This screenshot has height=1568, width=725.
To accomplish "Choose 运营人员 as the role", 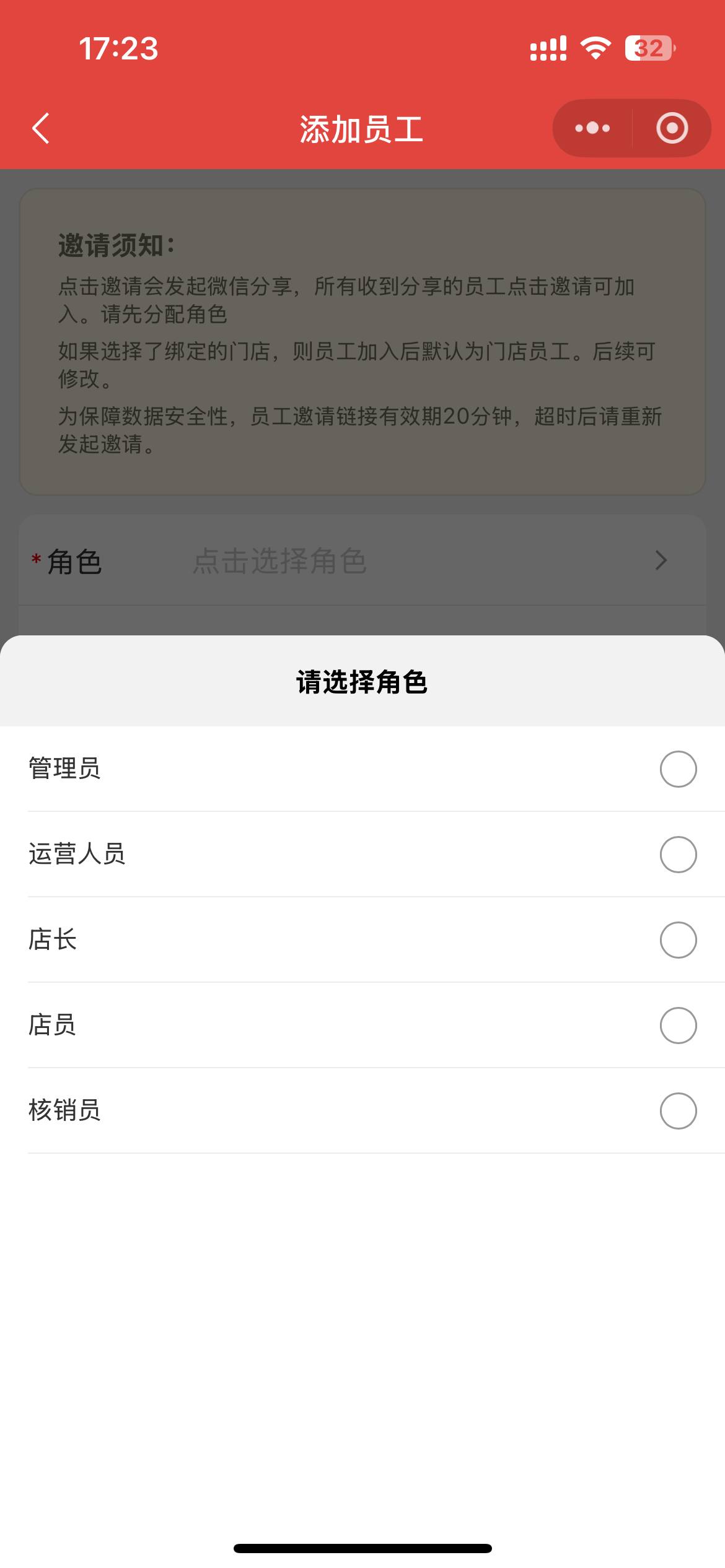I will (678, 855).
